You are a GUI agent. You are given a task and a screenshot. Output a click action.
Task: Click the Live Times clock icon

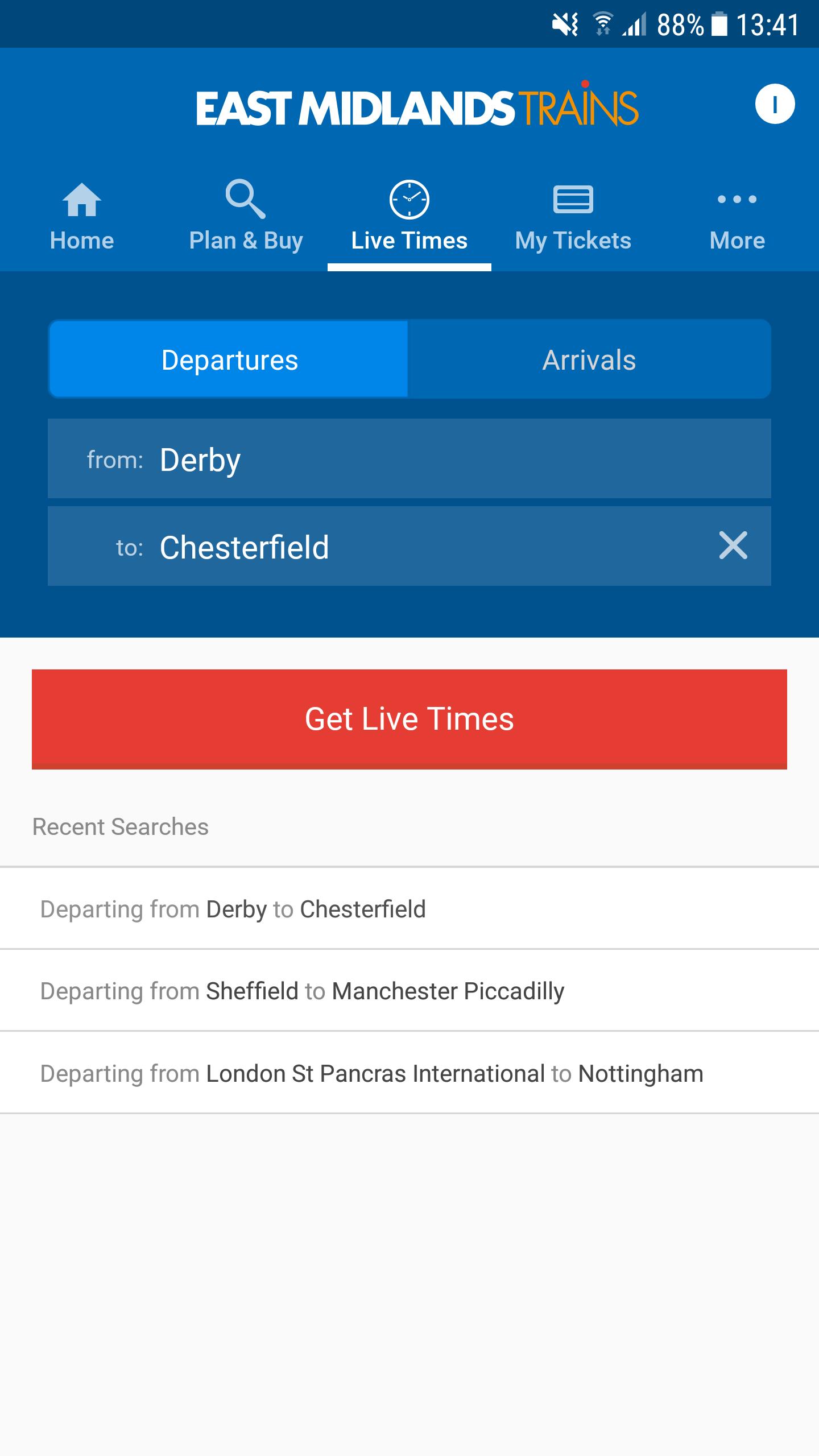pyautogui.click(x=409, y=200)
